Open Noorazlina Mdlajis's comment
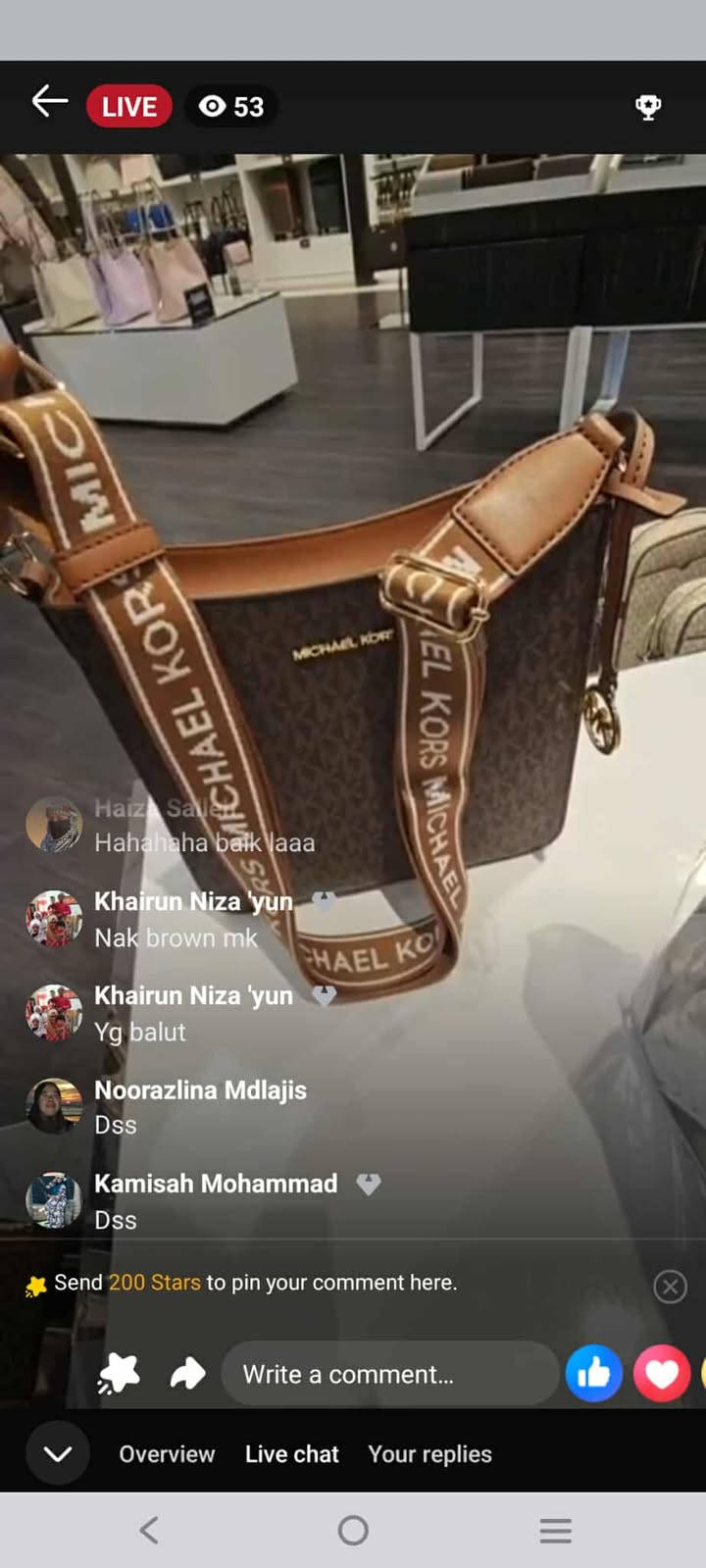 click(199, 1106)
